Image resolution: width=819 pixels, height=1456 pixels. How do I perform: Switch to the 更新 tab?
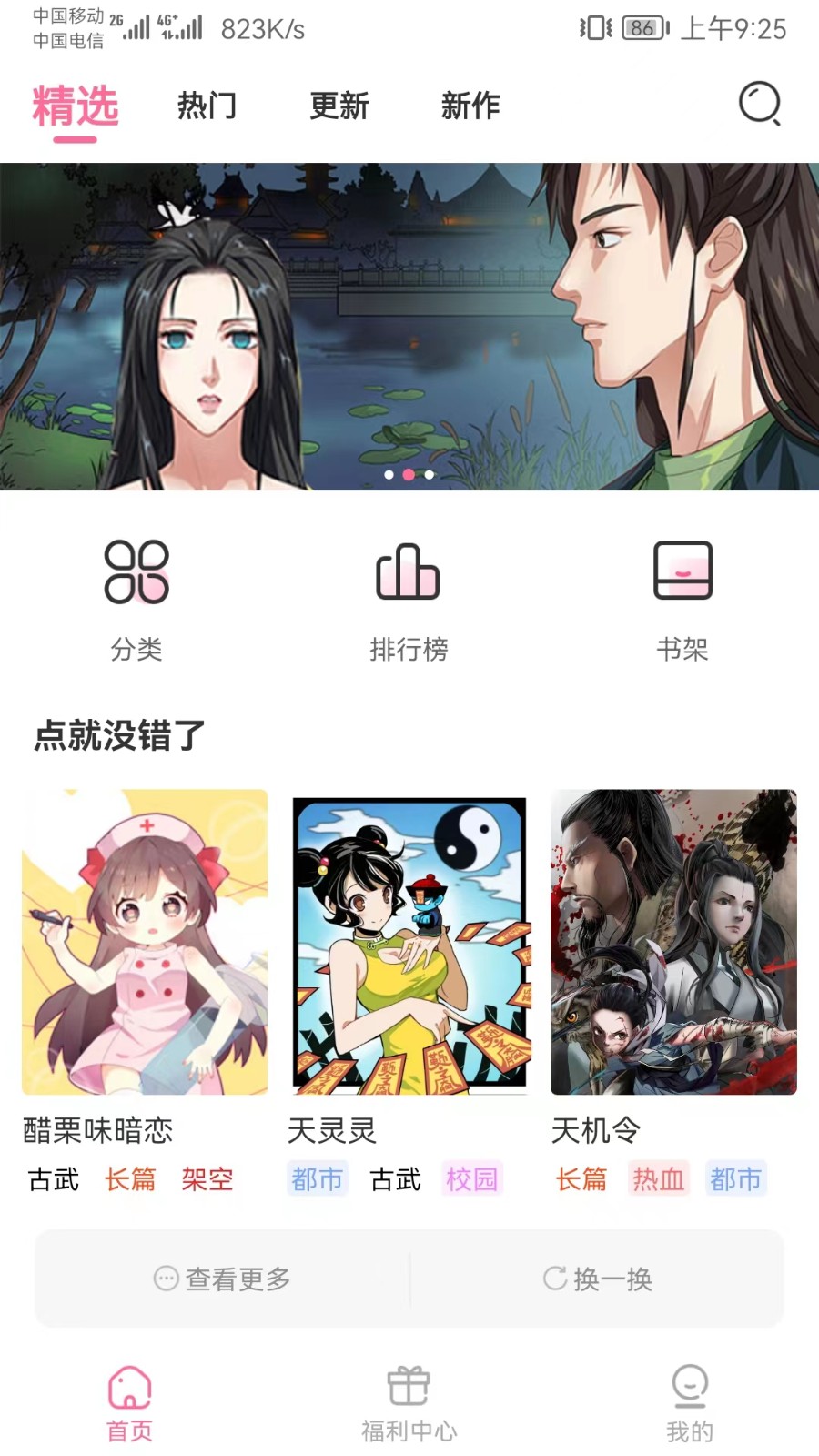[339, 106]
